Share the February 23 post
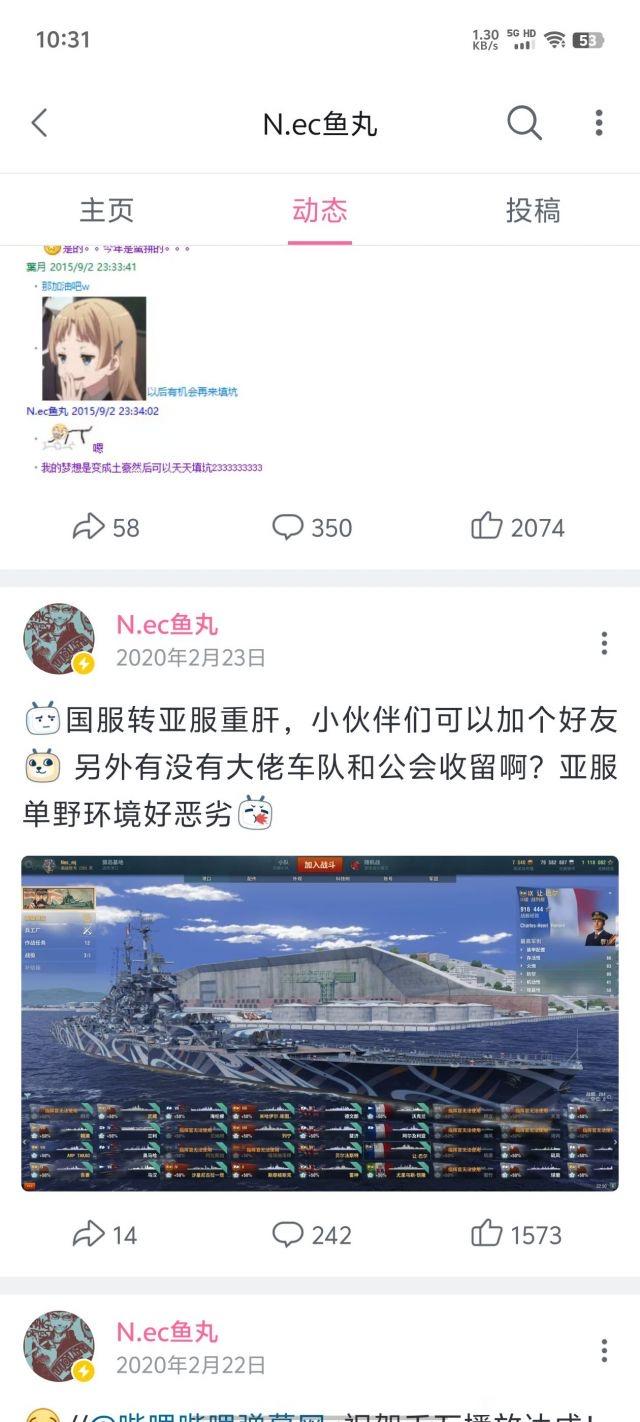This screenshot has height=1422, width=640. tap(105, 1235)
